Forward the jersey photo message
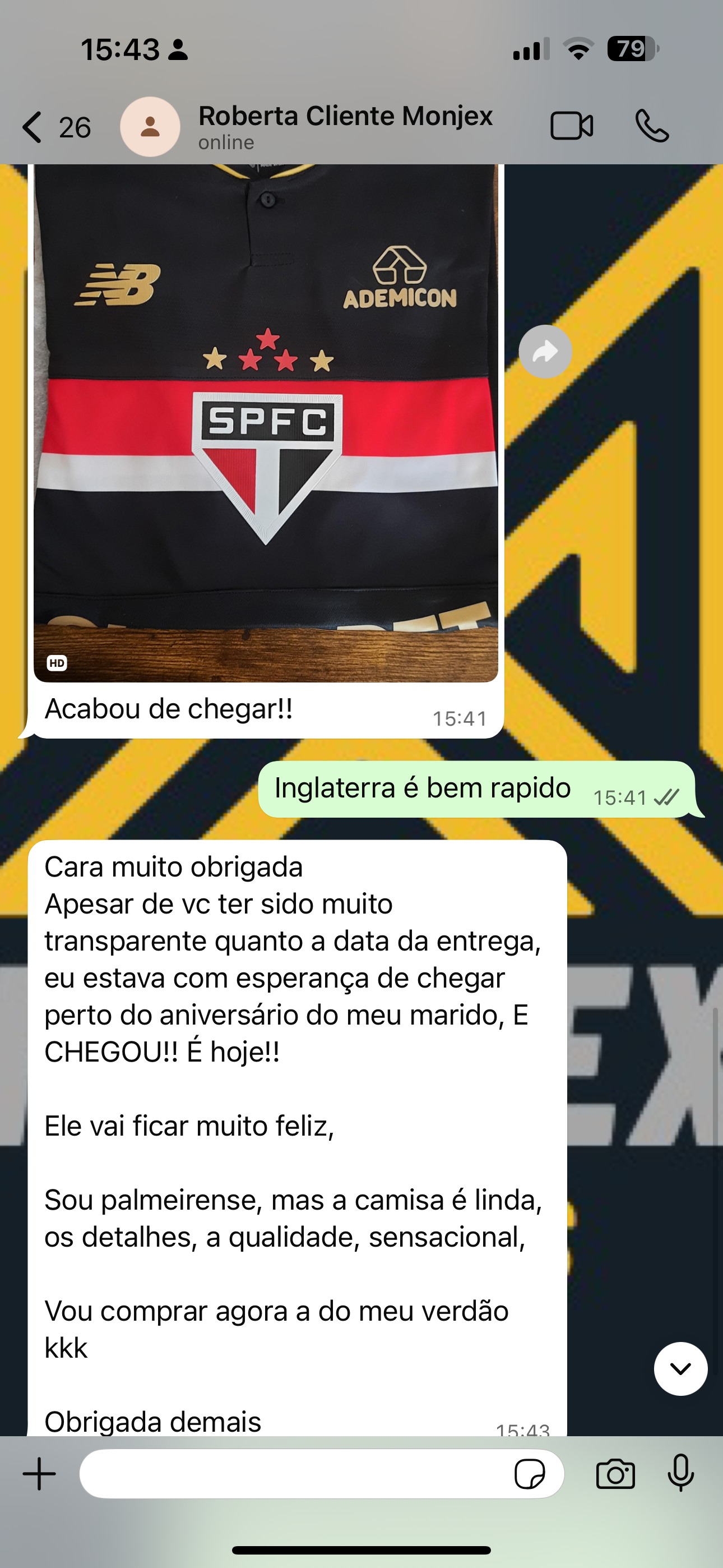The height and width of the screenshot is (1568, 723). pos(545,351)
